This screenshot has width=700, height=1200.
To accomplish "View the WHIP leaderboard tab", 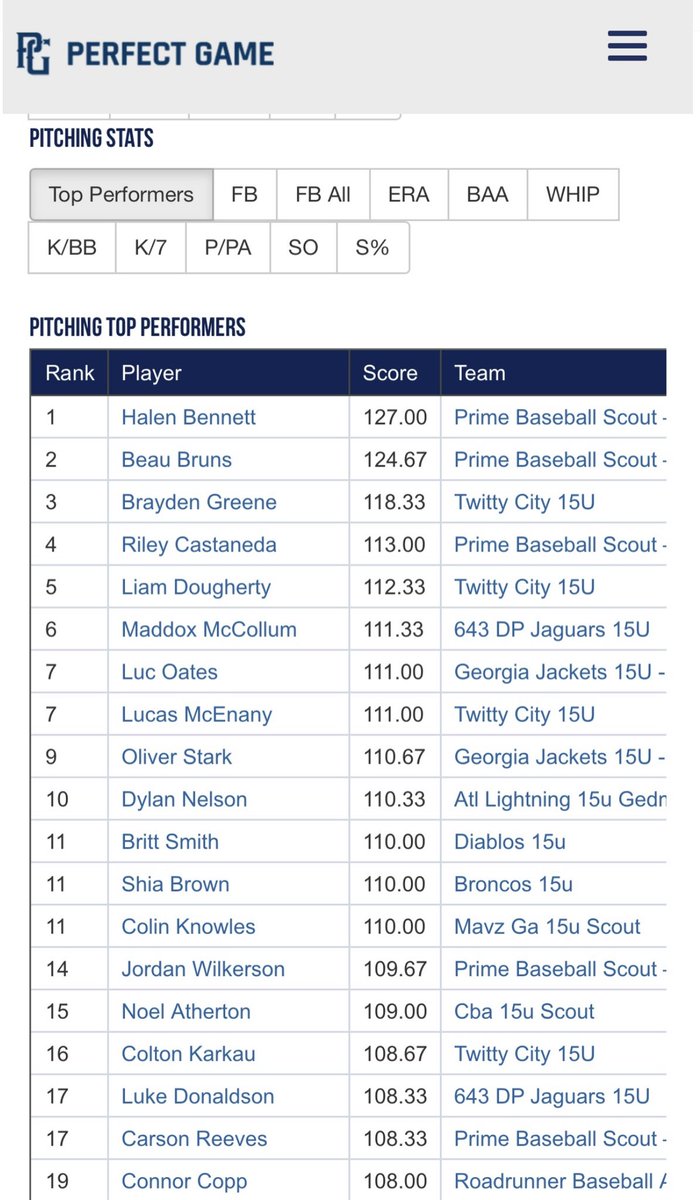I will [572, 195].
